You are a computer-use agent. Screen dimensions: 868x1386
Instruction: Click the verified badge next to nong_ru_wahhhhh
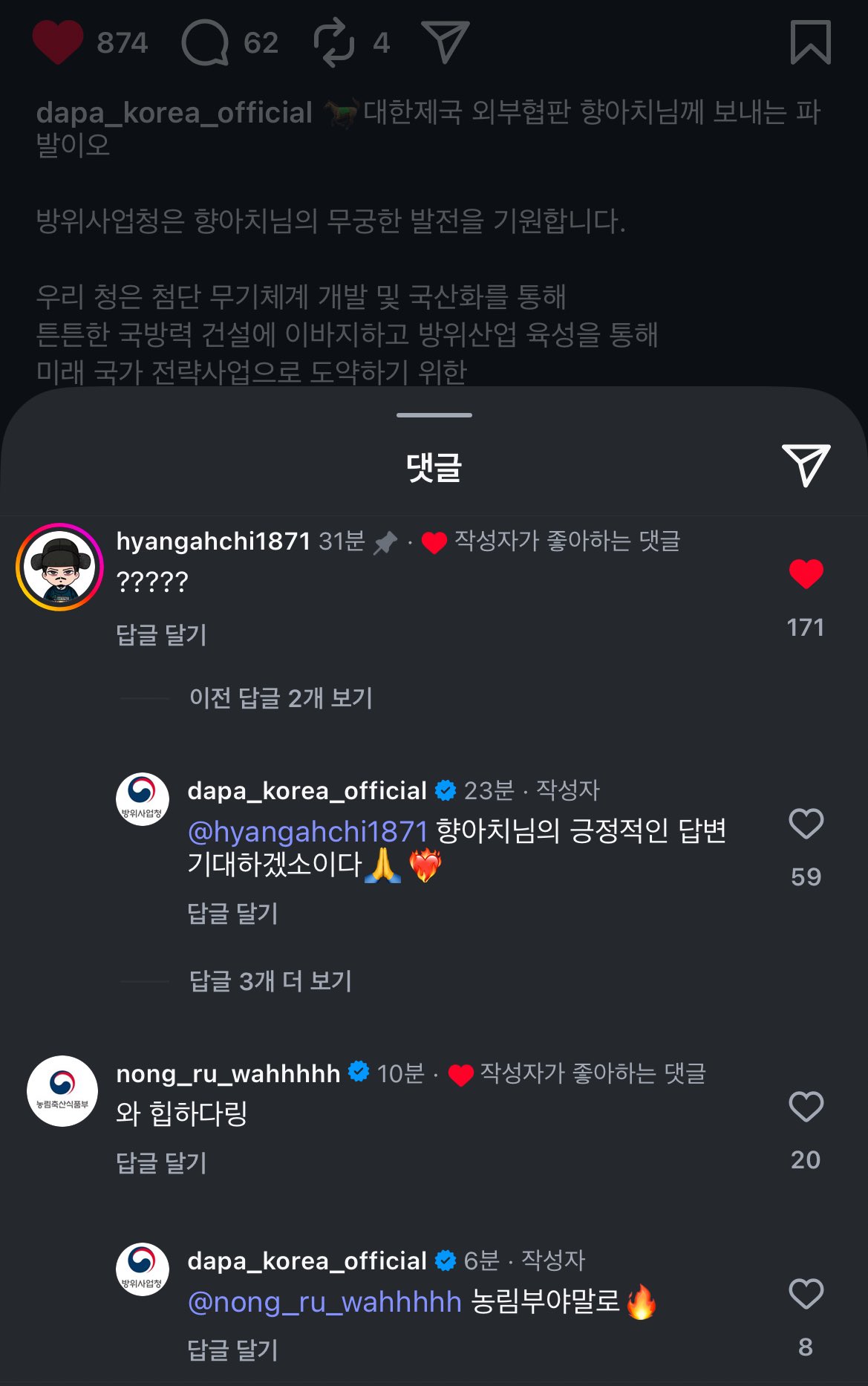coord(359,1072)
